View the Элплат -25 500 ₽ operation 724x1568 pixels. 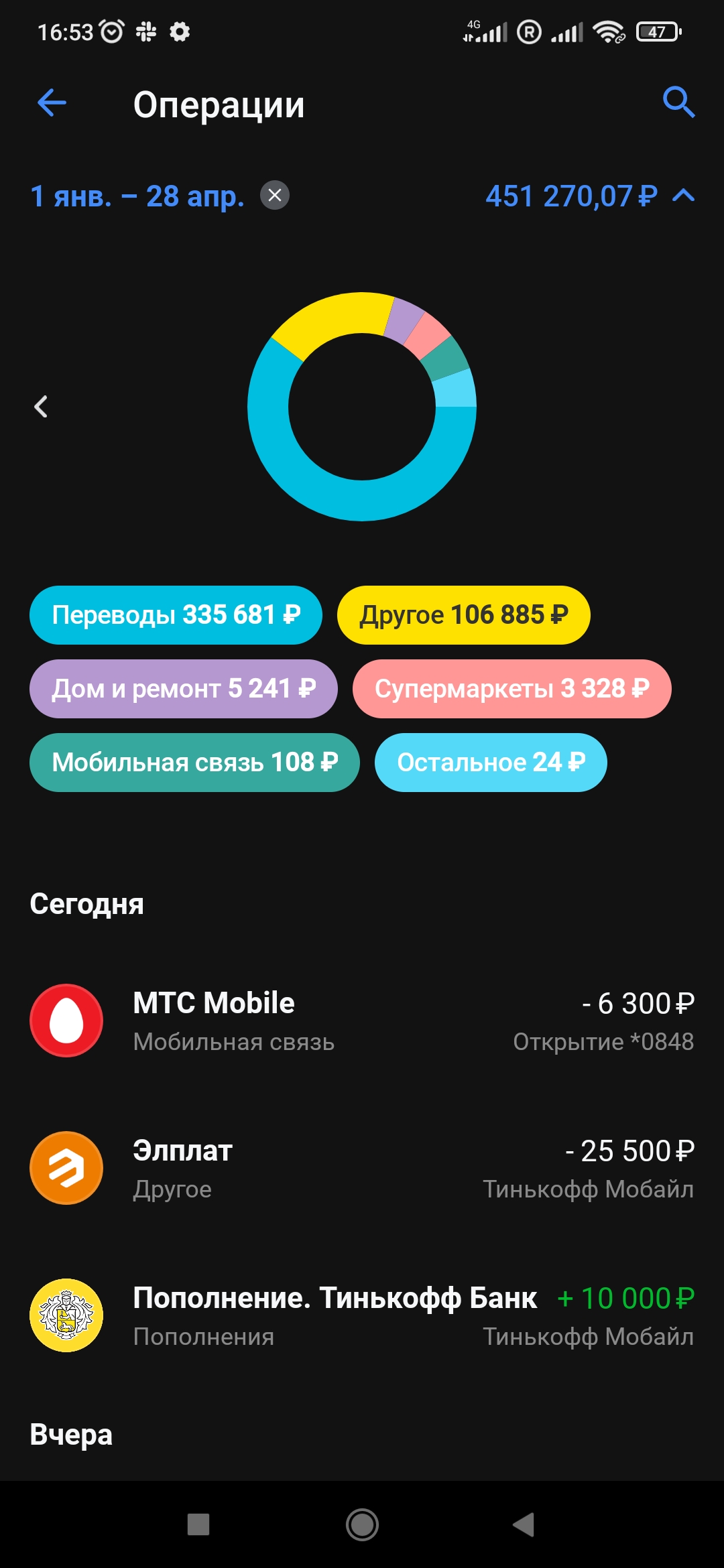click(x=362, y=1168)
